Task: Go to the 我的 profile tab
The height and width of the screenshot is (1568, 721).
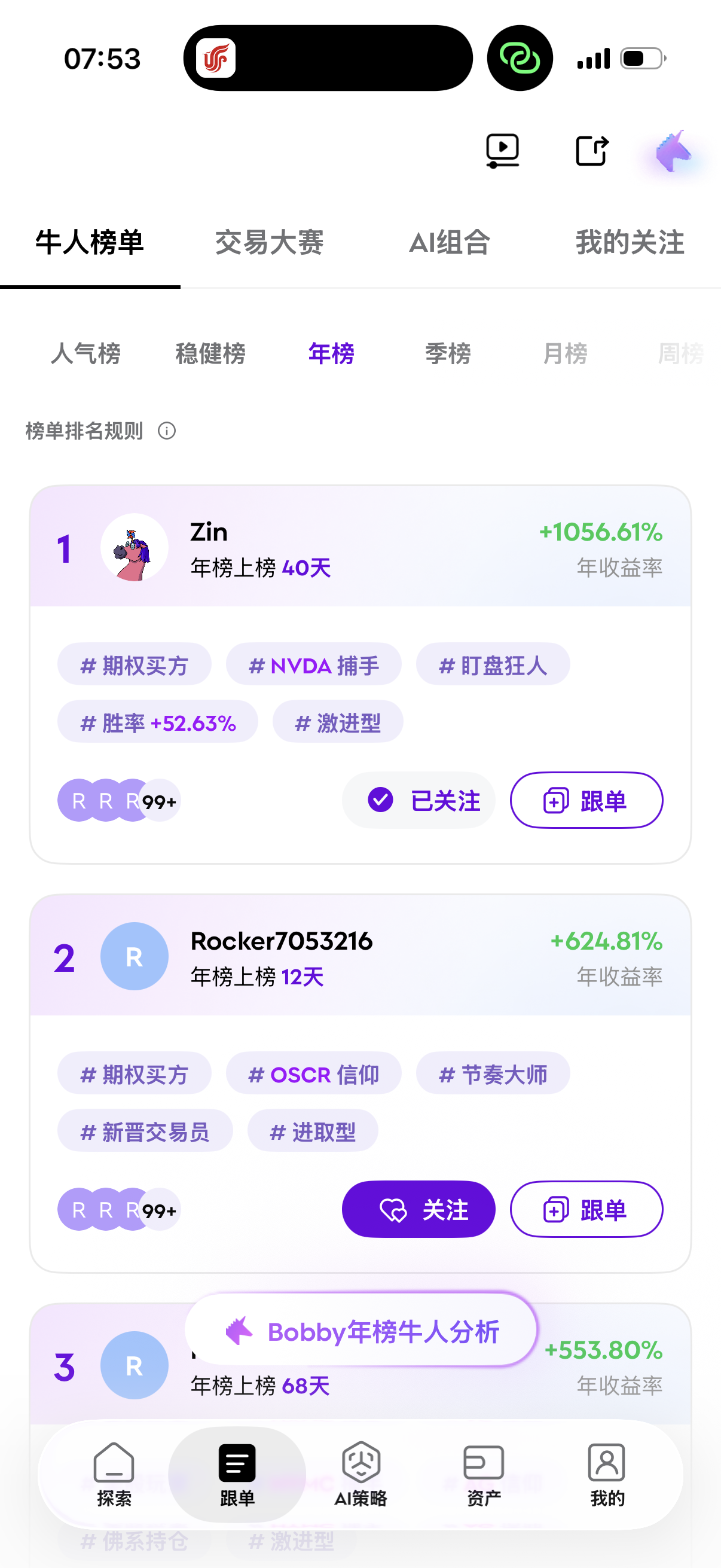Action: tap(607, 1473)
